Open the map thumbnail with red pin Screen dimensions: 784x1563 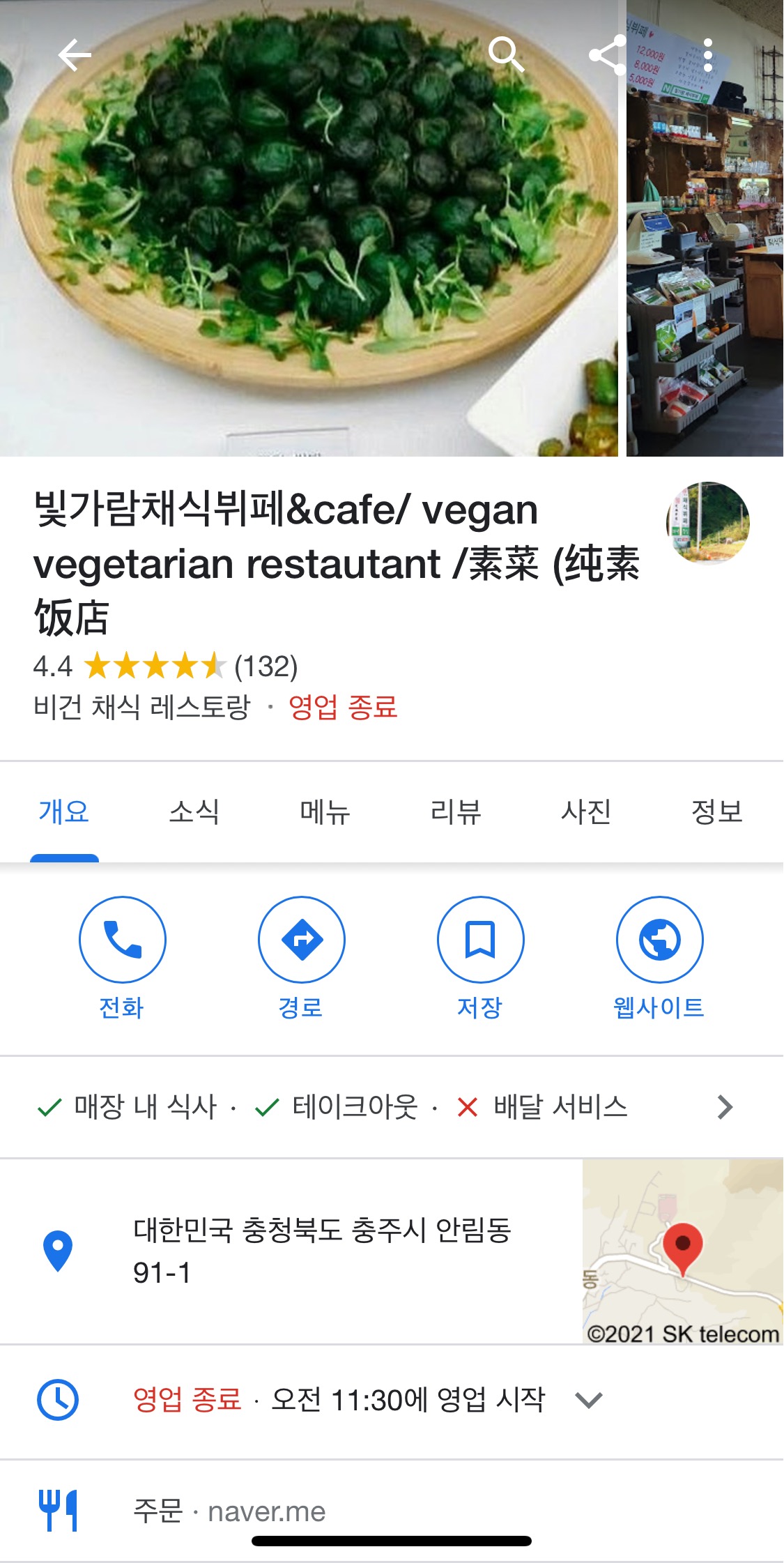[683, 1251]
